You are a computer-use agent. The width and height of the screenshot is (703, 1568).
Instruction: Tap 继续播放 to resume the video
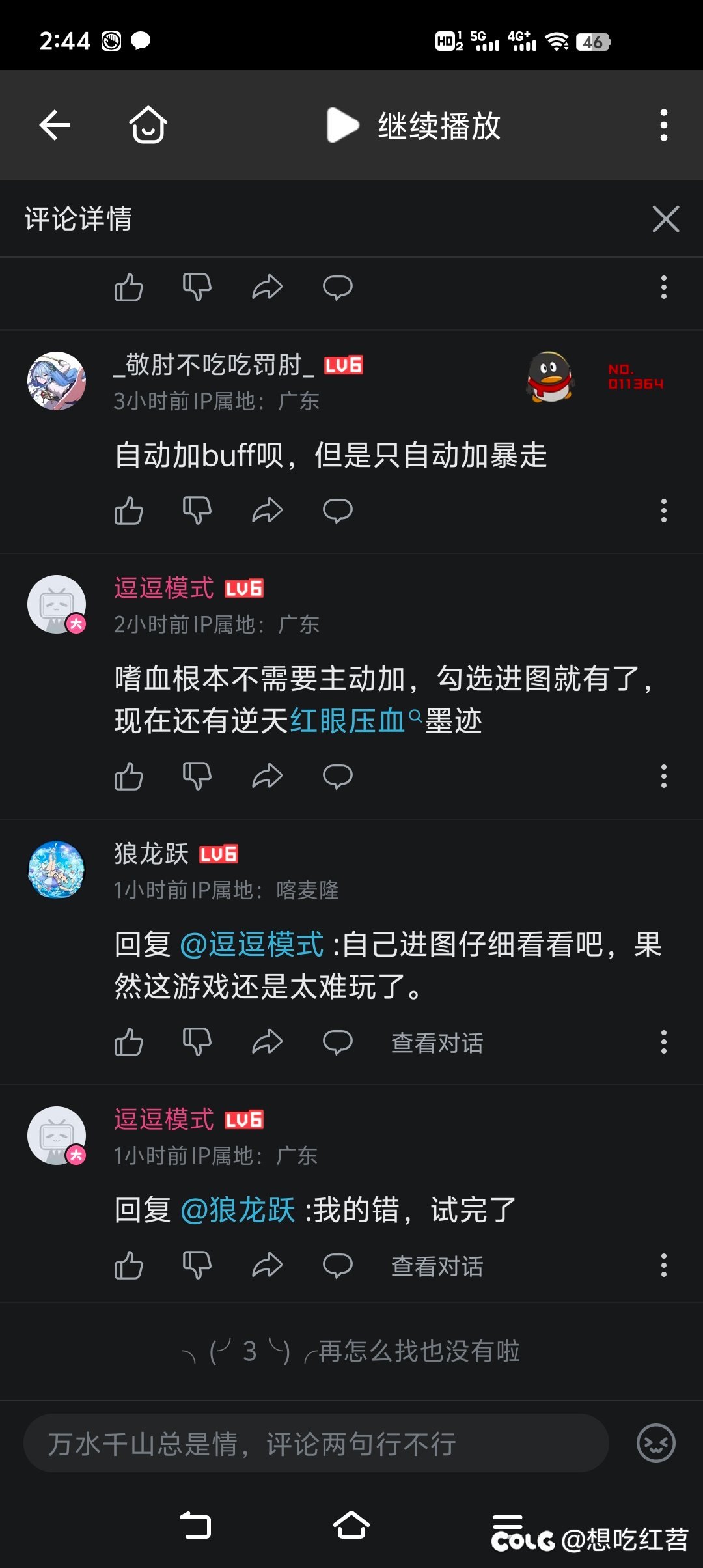pyautogui.click(x=413, y=126)
